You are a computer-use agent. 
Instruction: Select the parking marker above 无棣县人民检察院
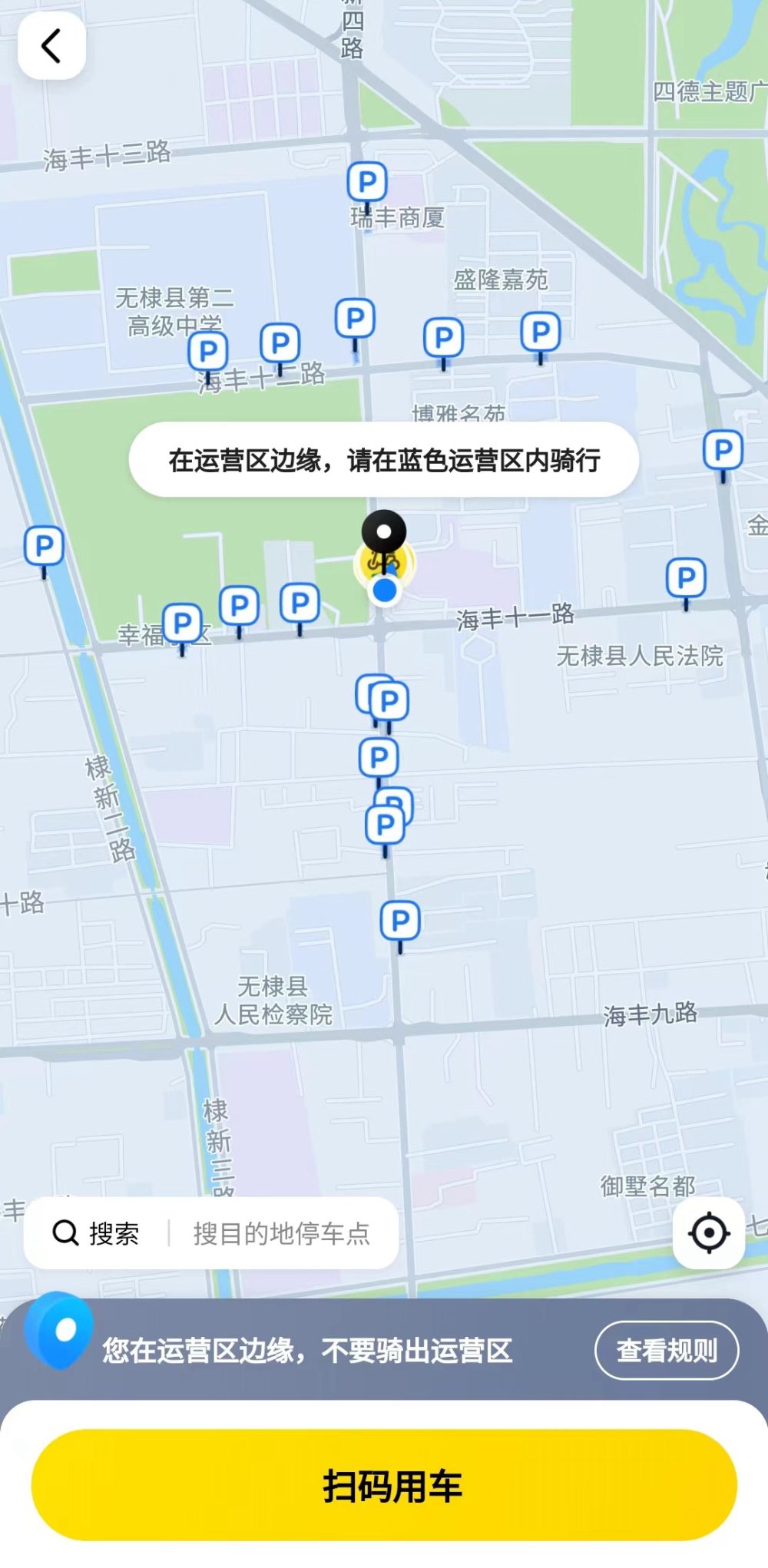pyautogui.click(x=400, y=921)
